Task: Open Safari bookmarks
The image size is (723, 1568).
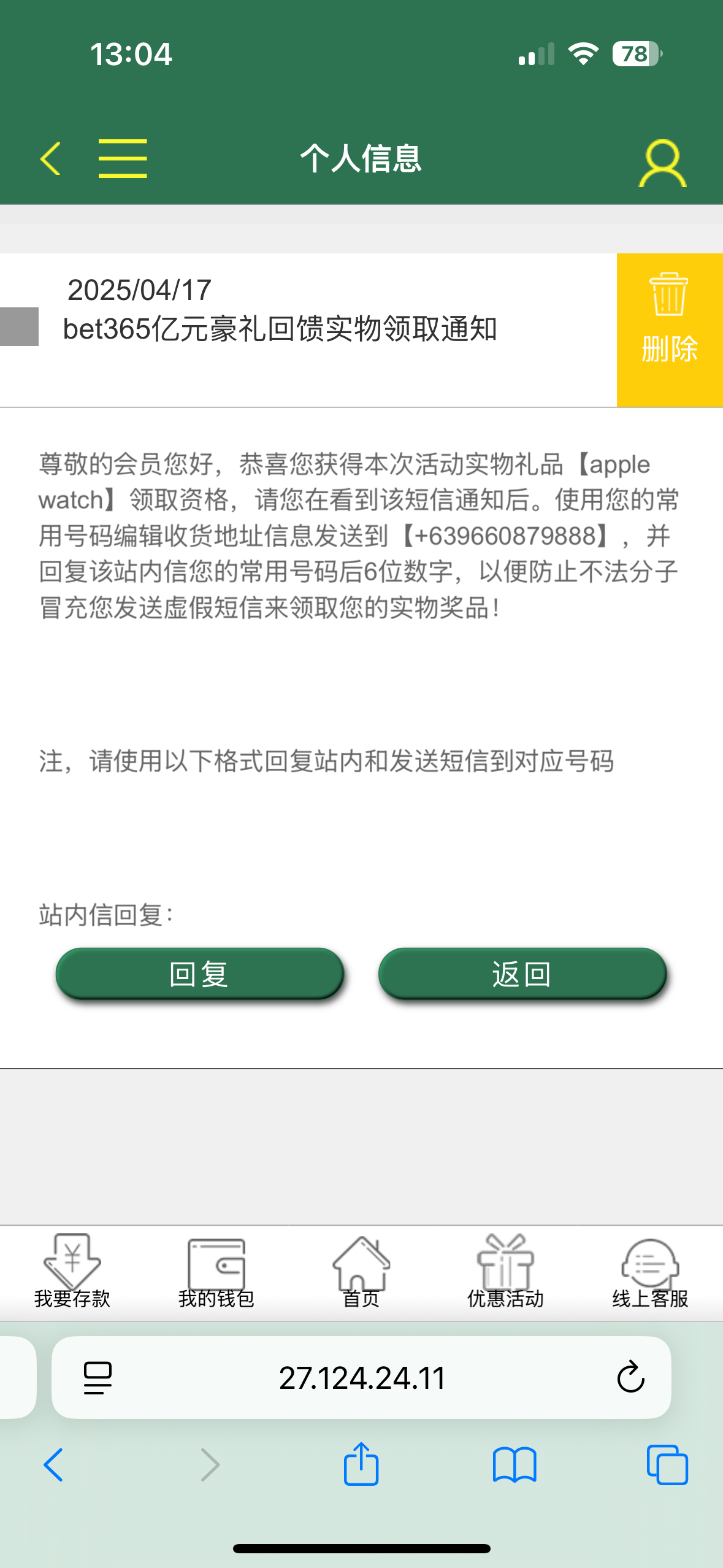Action: point(515,1465)
